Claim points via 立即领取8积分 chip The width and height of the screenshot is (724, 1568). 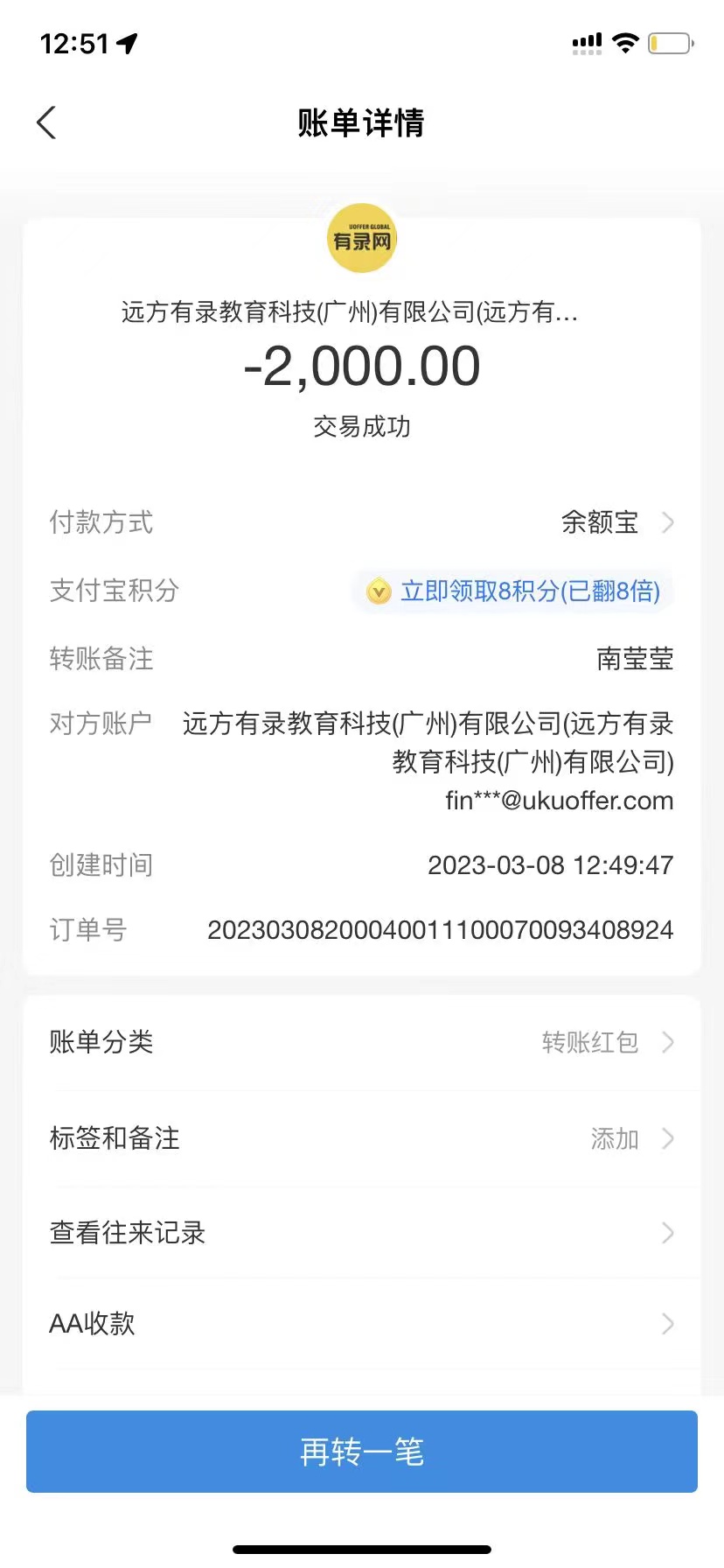point(514,591)
